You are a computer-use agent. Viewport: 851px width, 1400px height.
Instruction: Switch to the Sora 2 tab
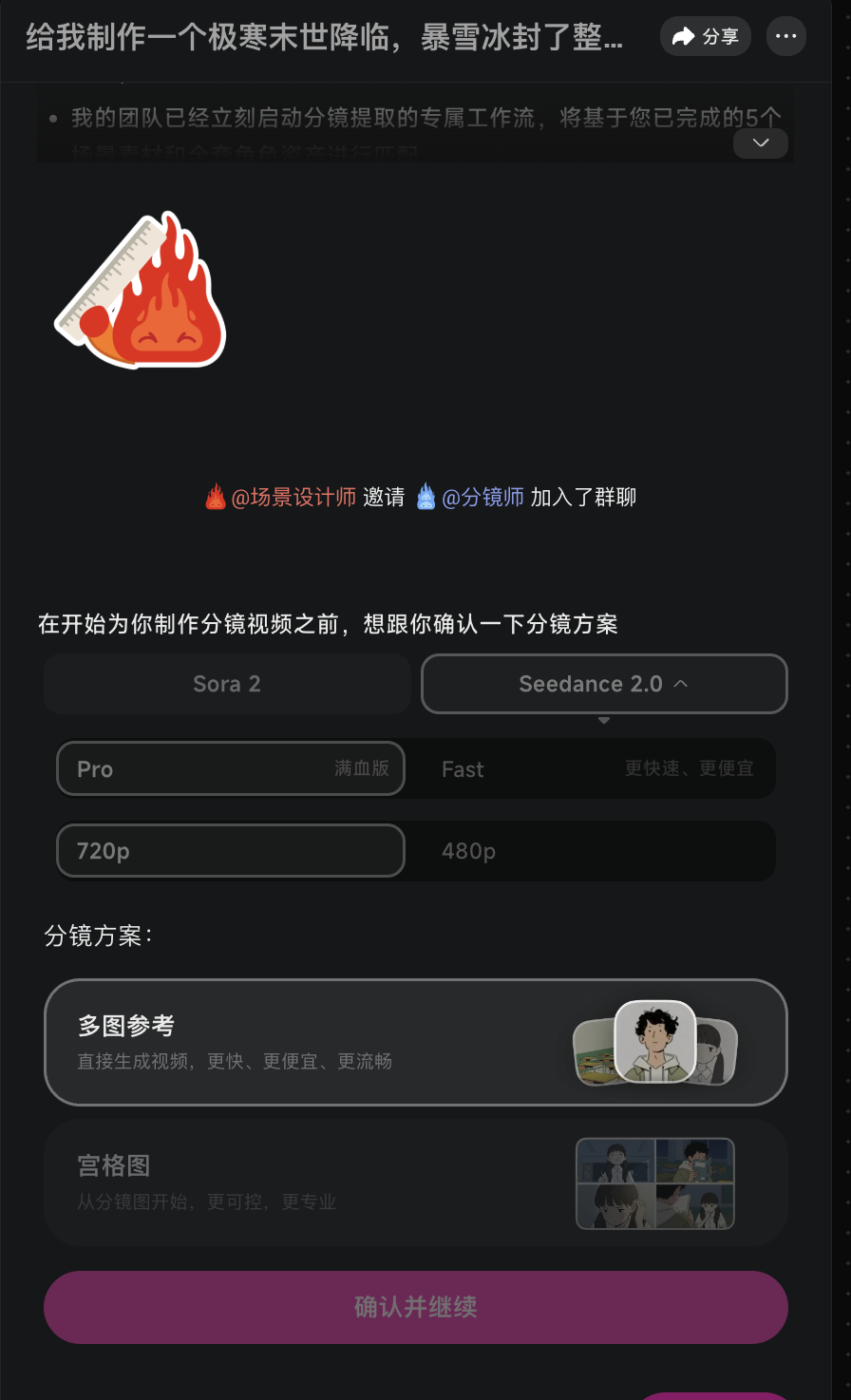click(227, 683)
